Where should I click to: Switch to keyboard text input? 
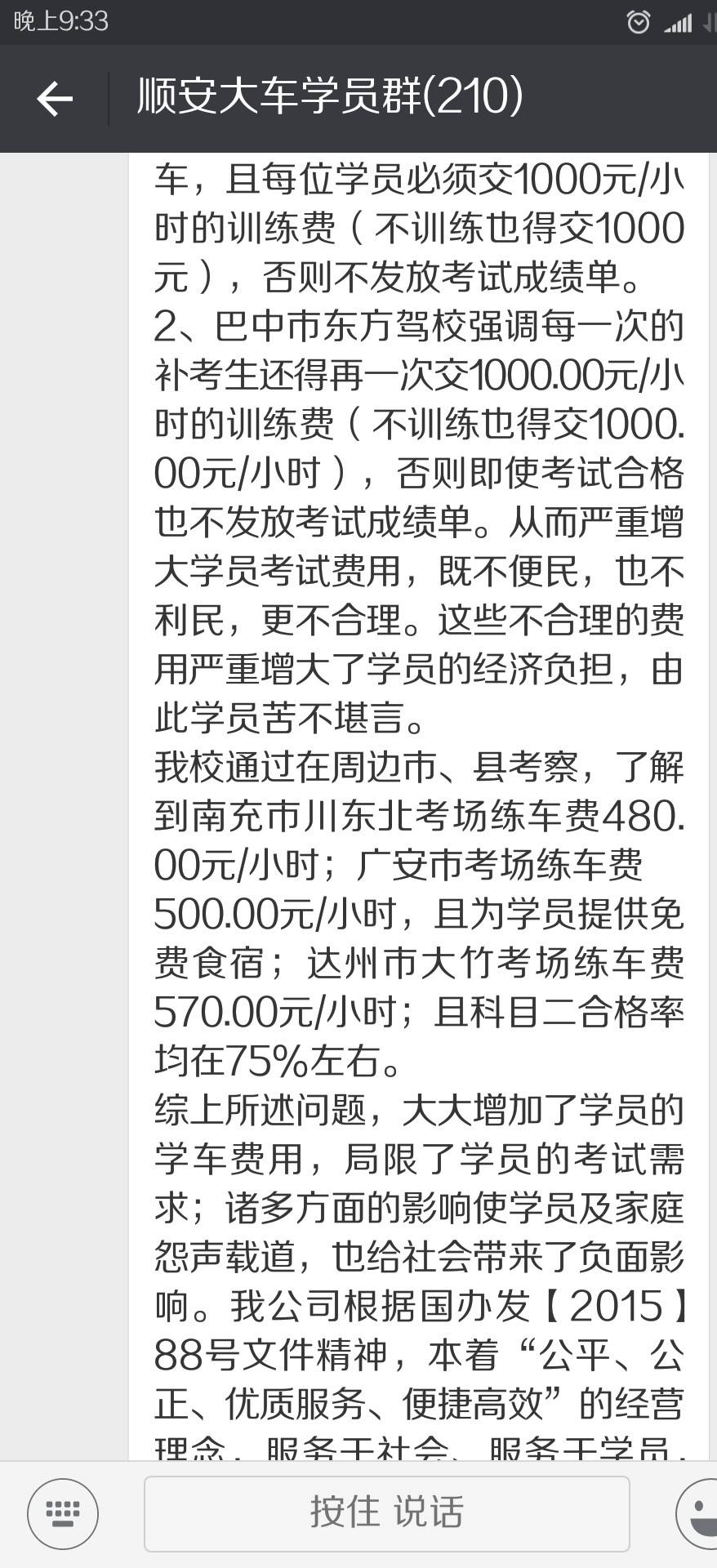(63, 1514)
